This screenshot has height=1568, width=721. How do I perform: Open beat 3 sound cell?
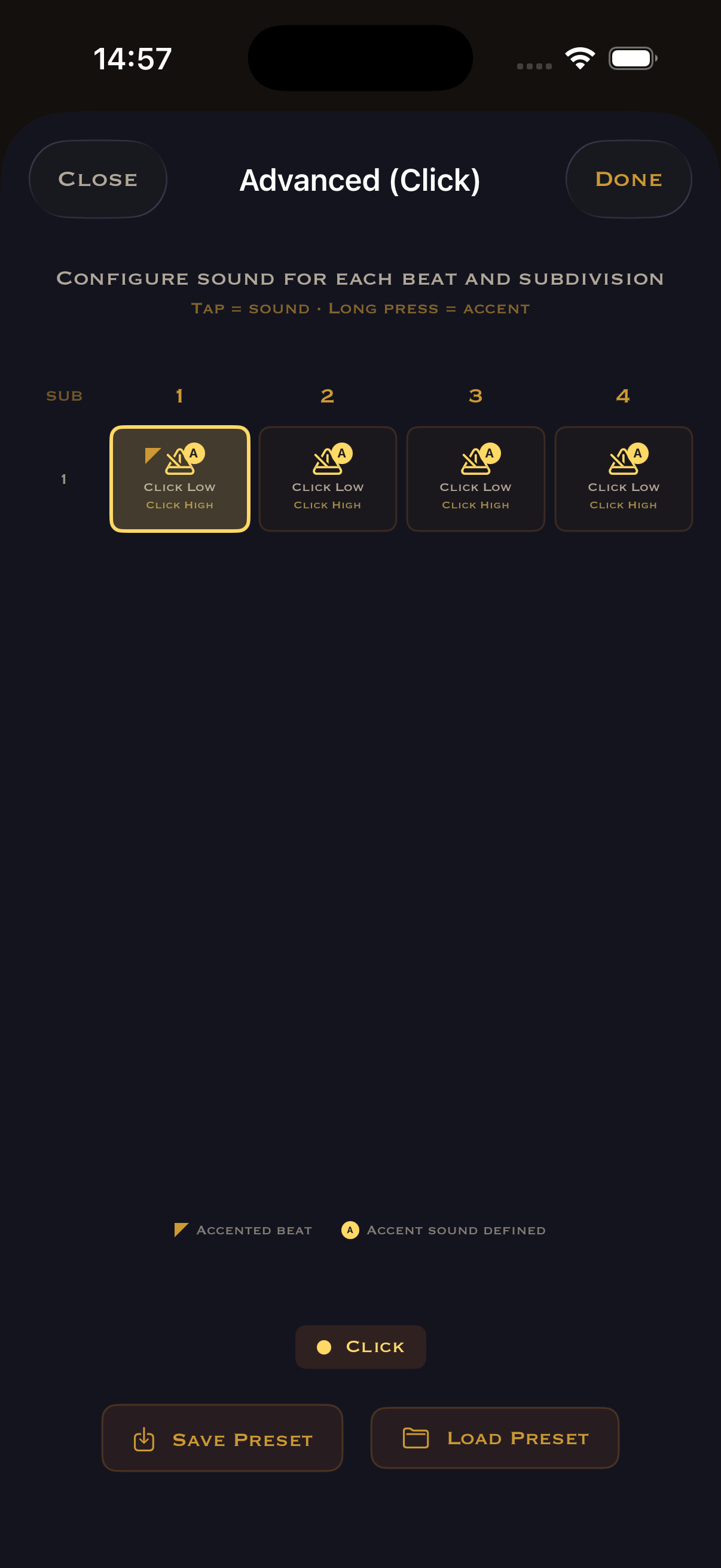[475, 478]
